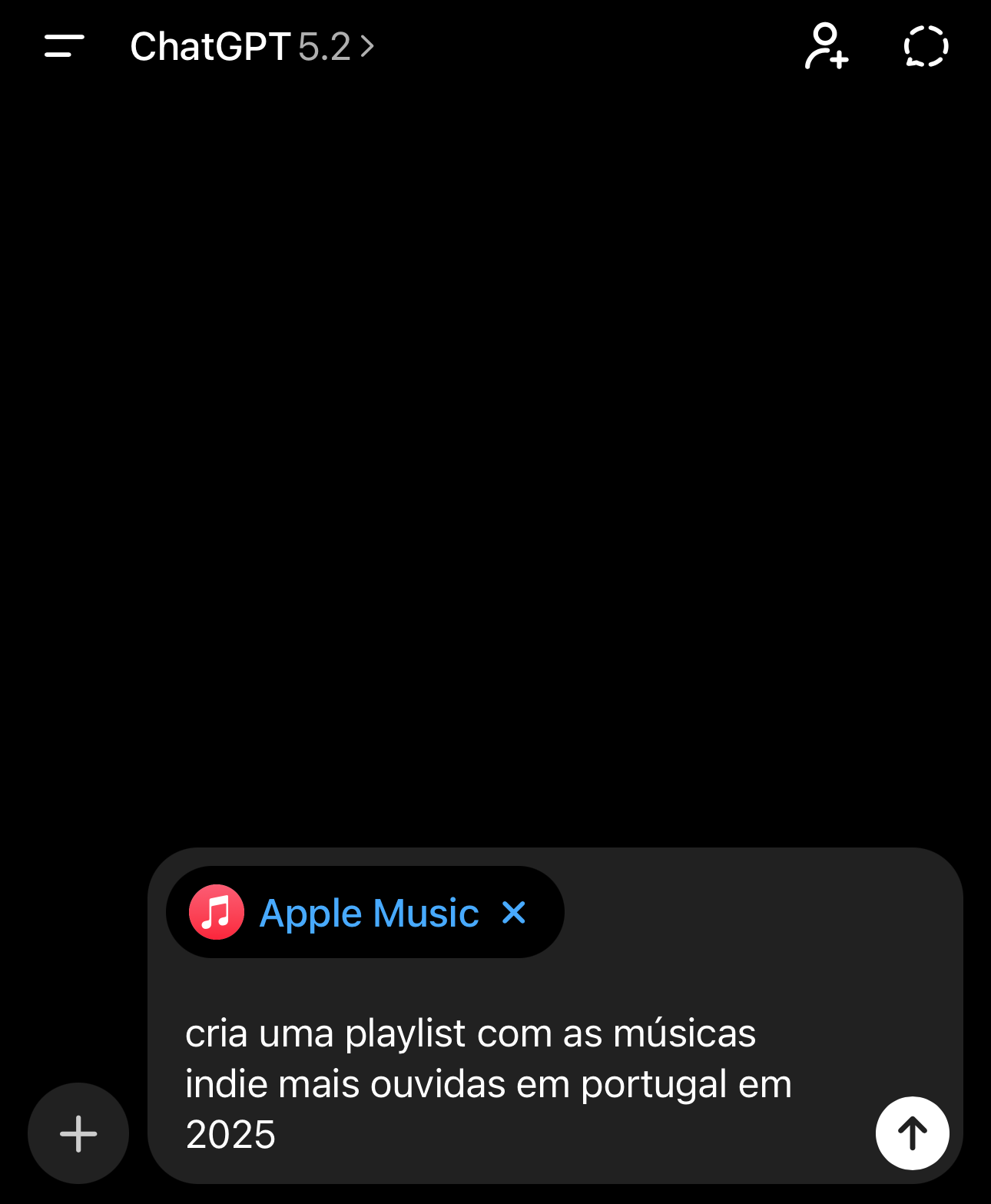This screenshot has height=1204, width=991.
Task: Send the playlist request message
Action: point(912,1133)
